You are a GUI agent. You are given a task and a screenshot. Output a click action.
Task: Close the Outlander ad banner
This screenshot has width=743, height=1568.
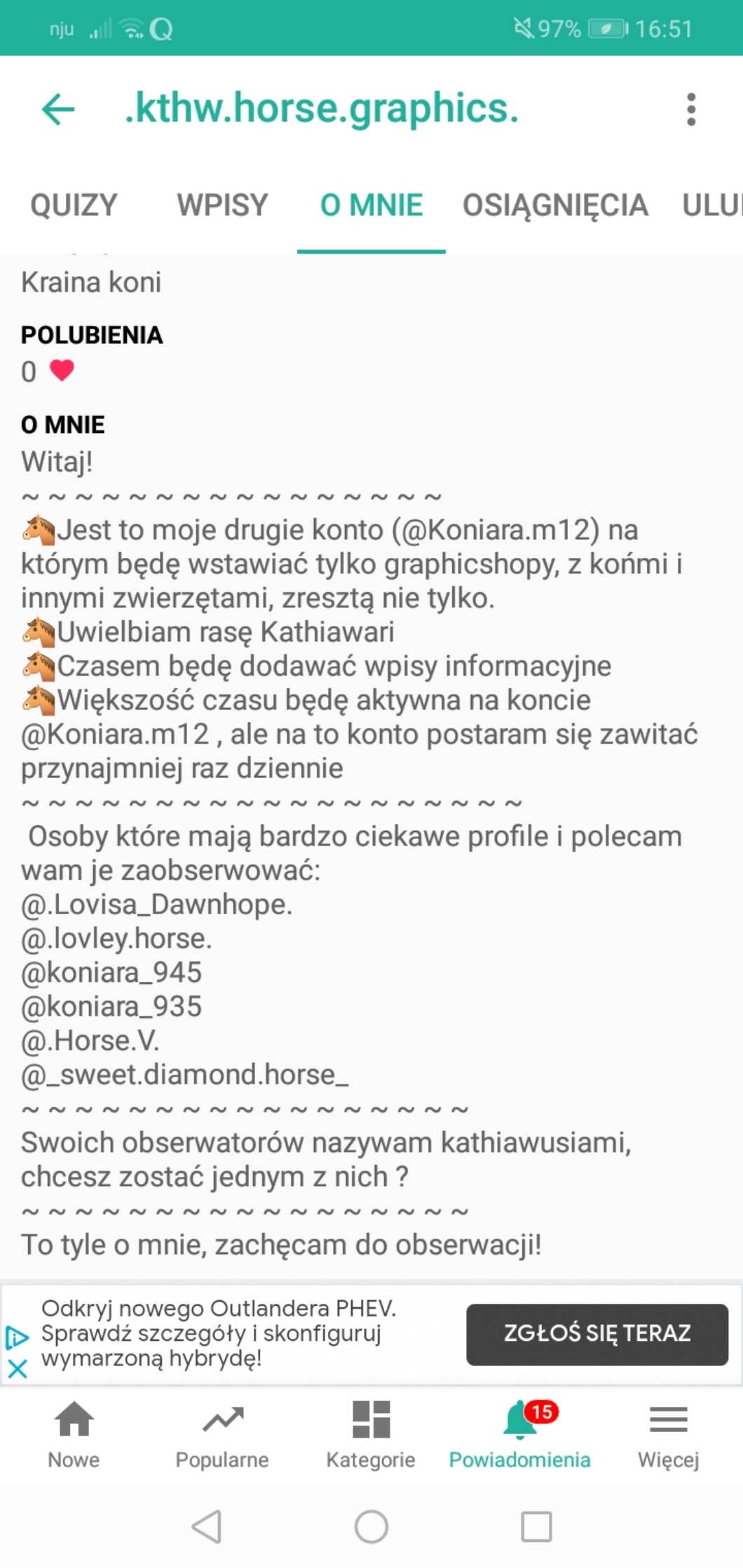point(18,1368)
